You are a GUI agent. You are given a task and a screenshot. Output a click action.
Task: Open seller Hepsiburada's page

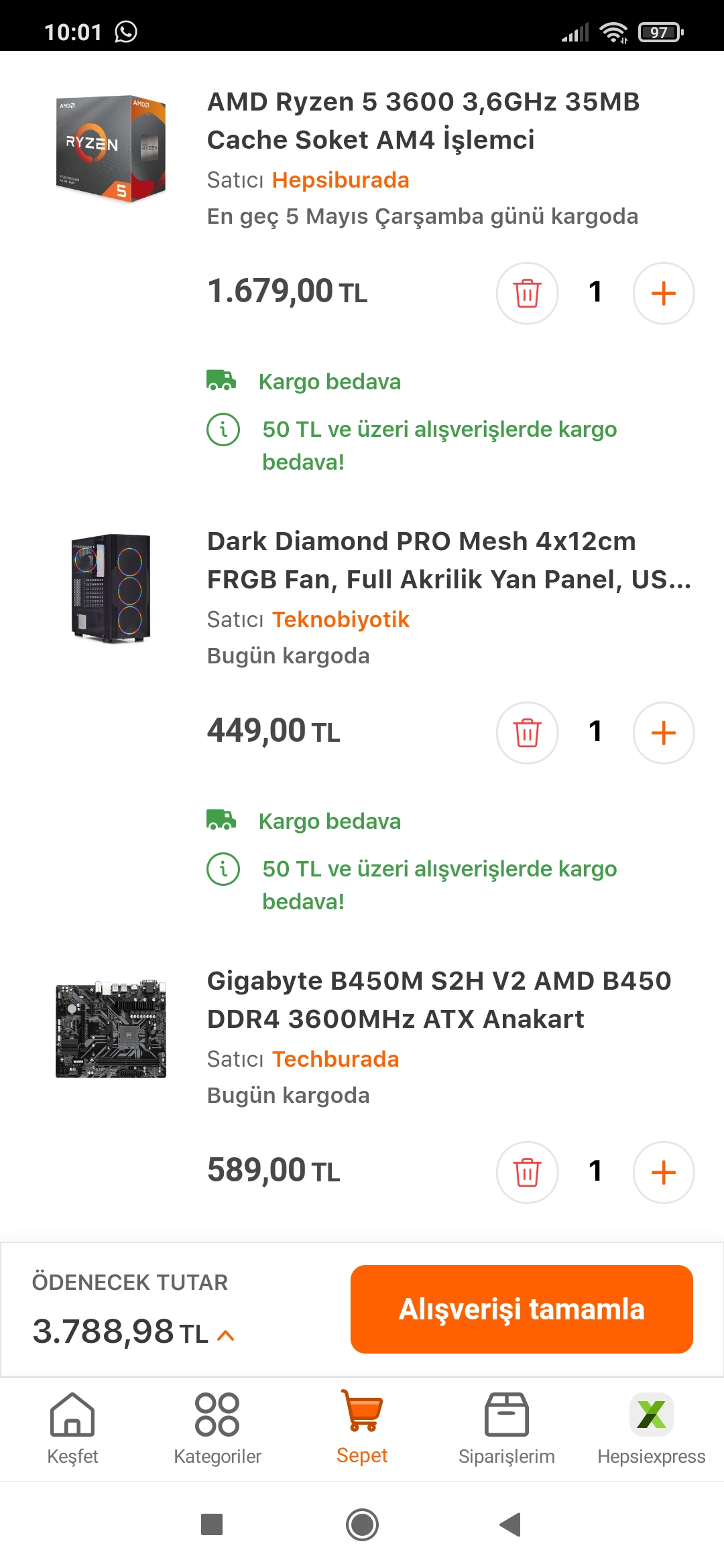341,180
